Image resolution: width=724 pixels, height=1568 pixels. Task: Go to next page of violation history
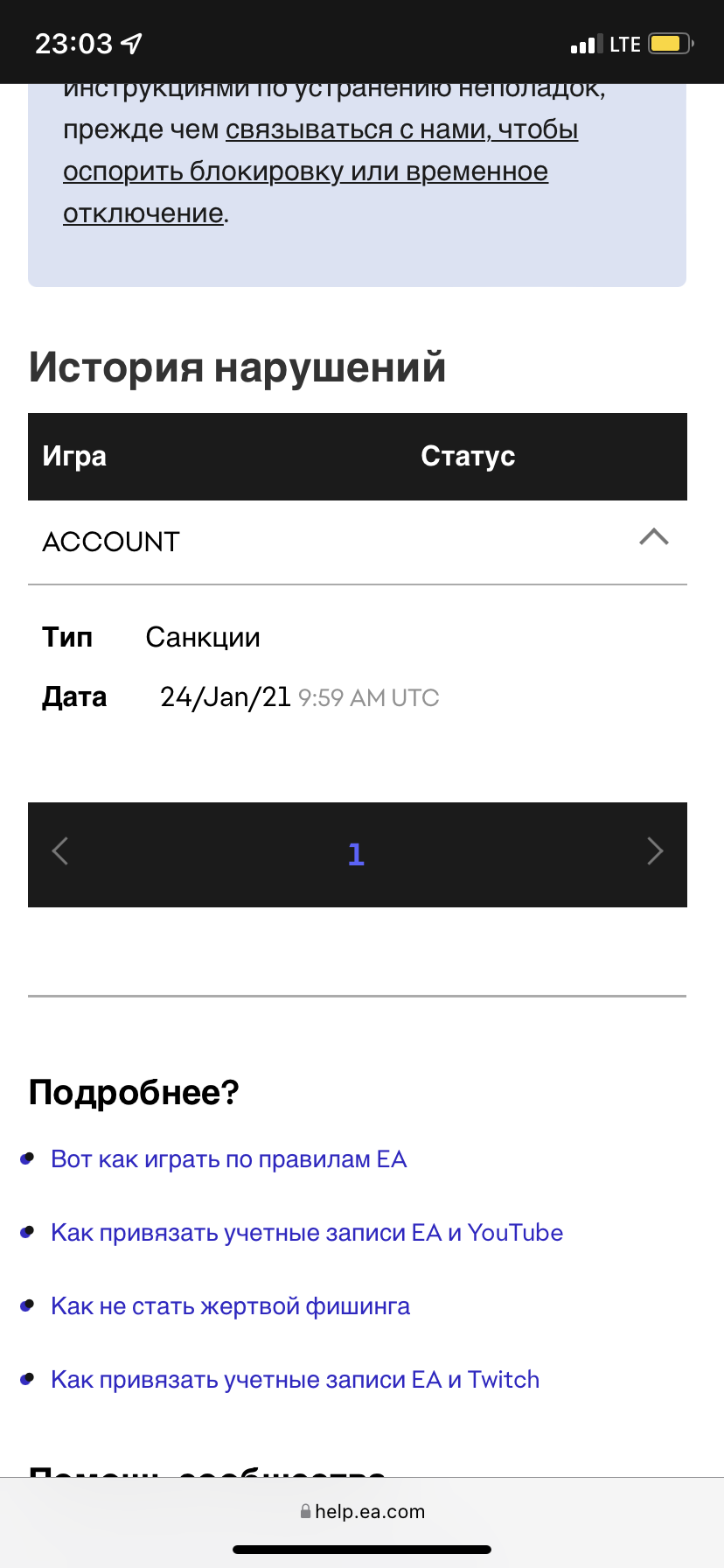click(x=655, y=851)
